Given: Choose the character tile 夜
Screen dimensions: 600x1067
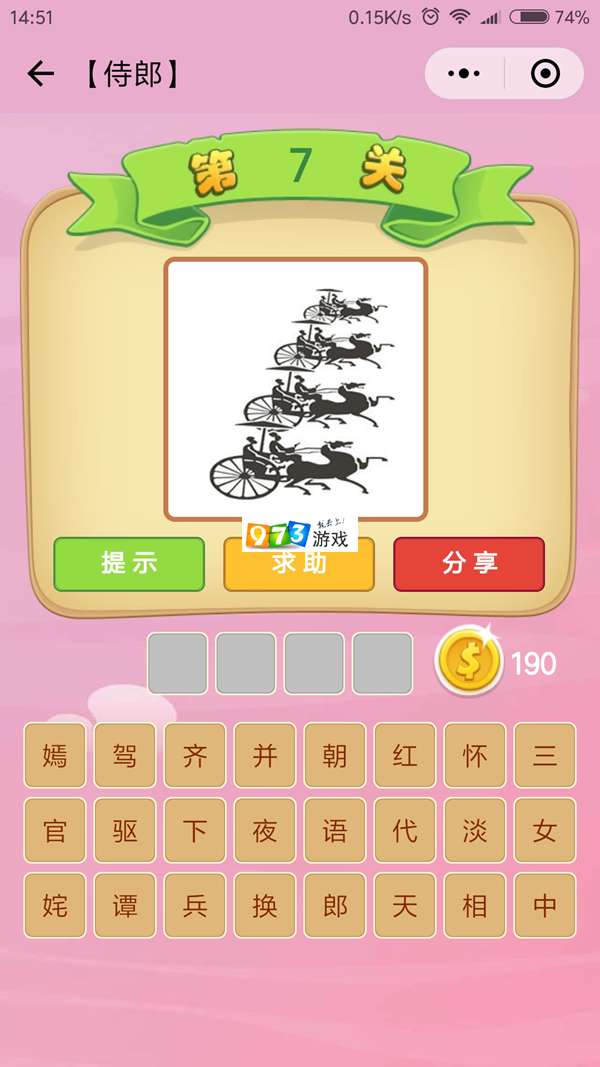Looking at the screenshot, I should 265,830.
